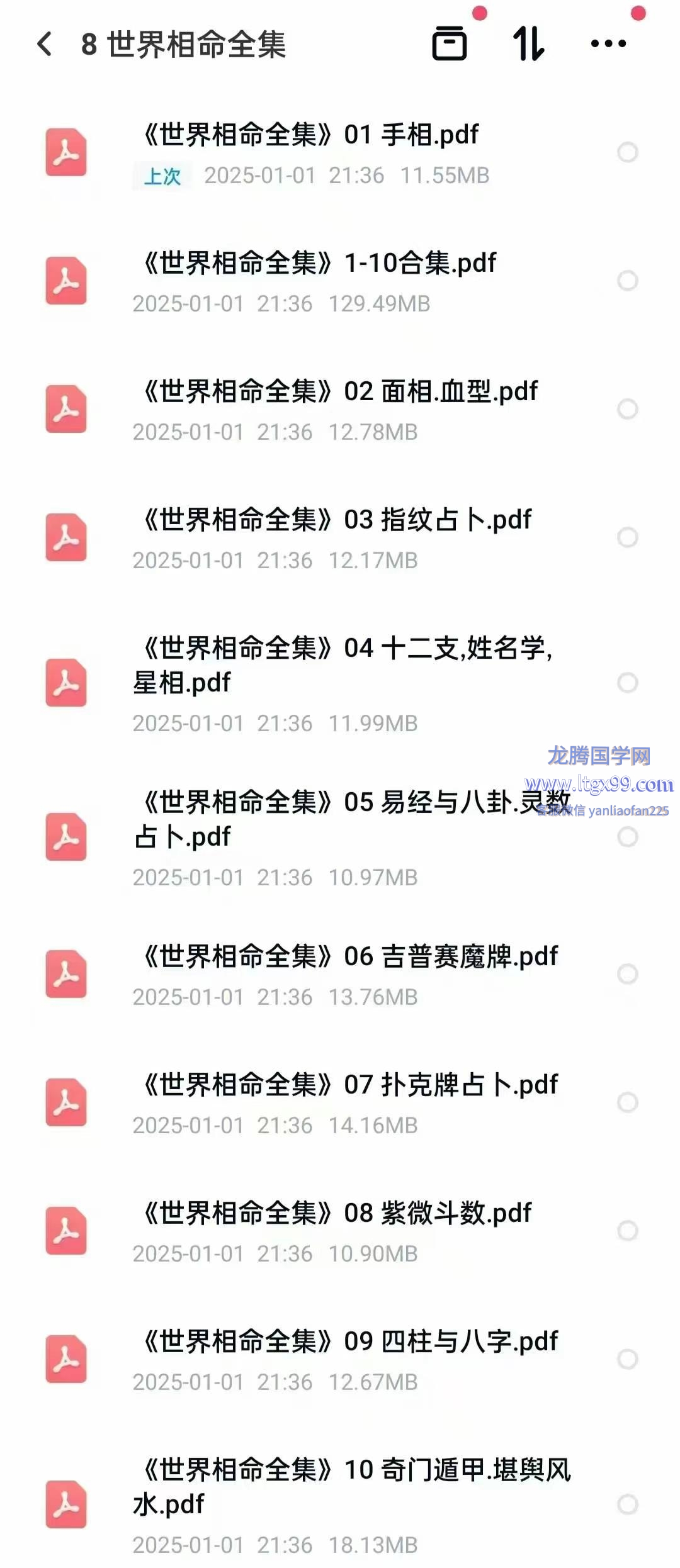Select the checkbox for 01 手相.pdf
680x1568 pixels.
[x=627, y=152]
